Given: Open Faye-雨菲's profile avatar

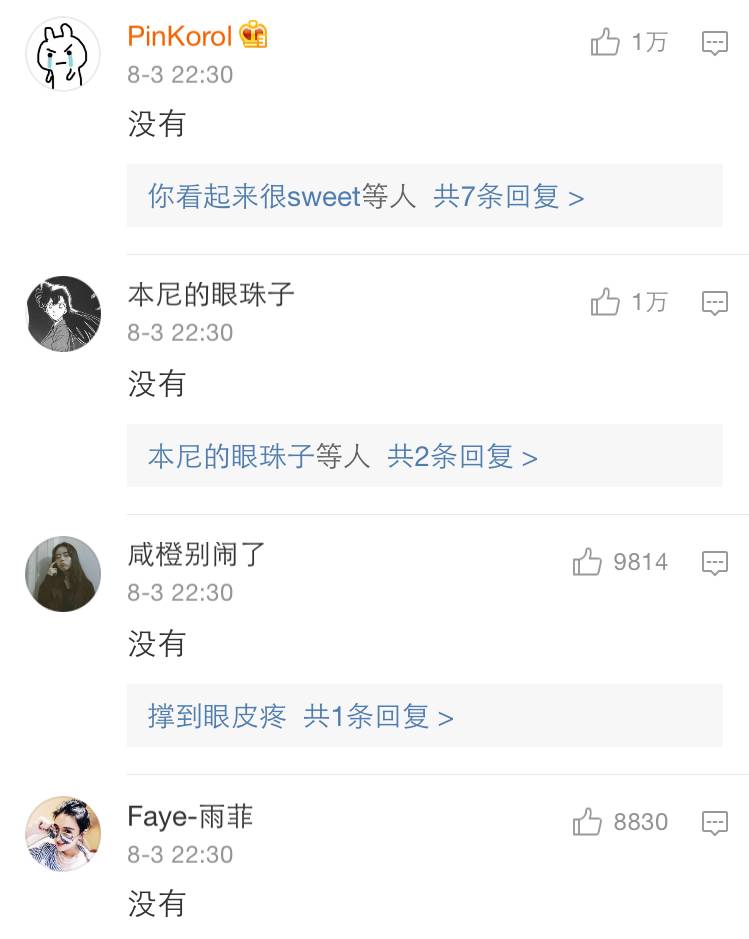Looking at the screenshot, I should coord(62,833).
